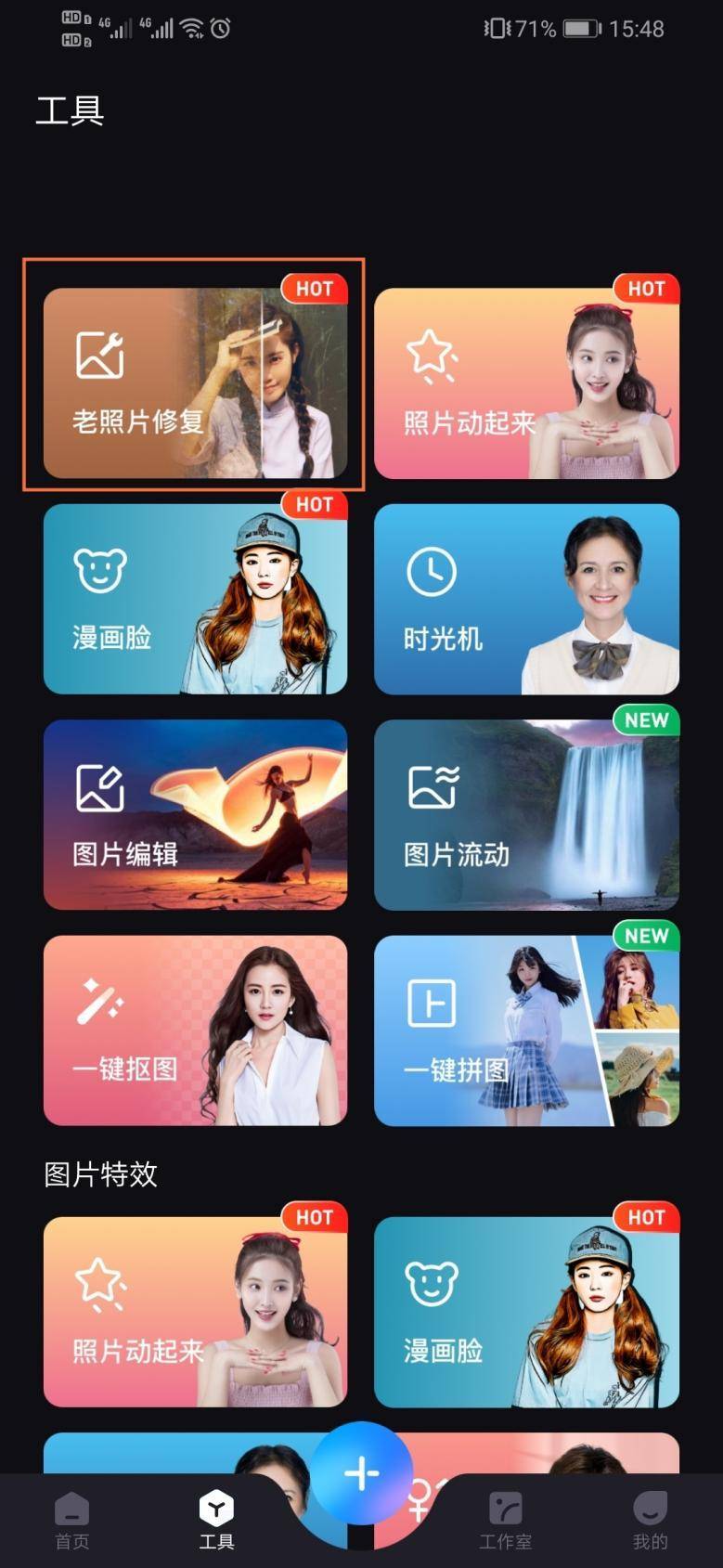The height and width of the screenshot is (1568, 723).
Task: Open 照片动起来 under 图片特效
Action: point(195,1311)
